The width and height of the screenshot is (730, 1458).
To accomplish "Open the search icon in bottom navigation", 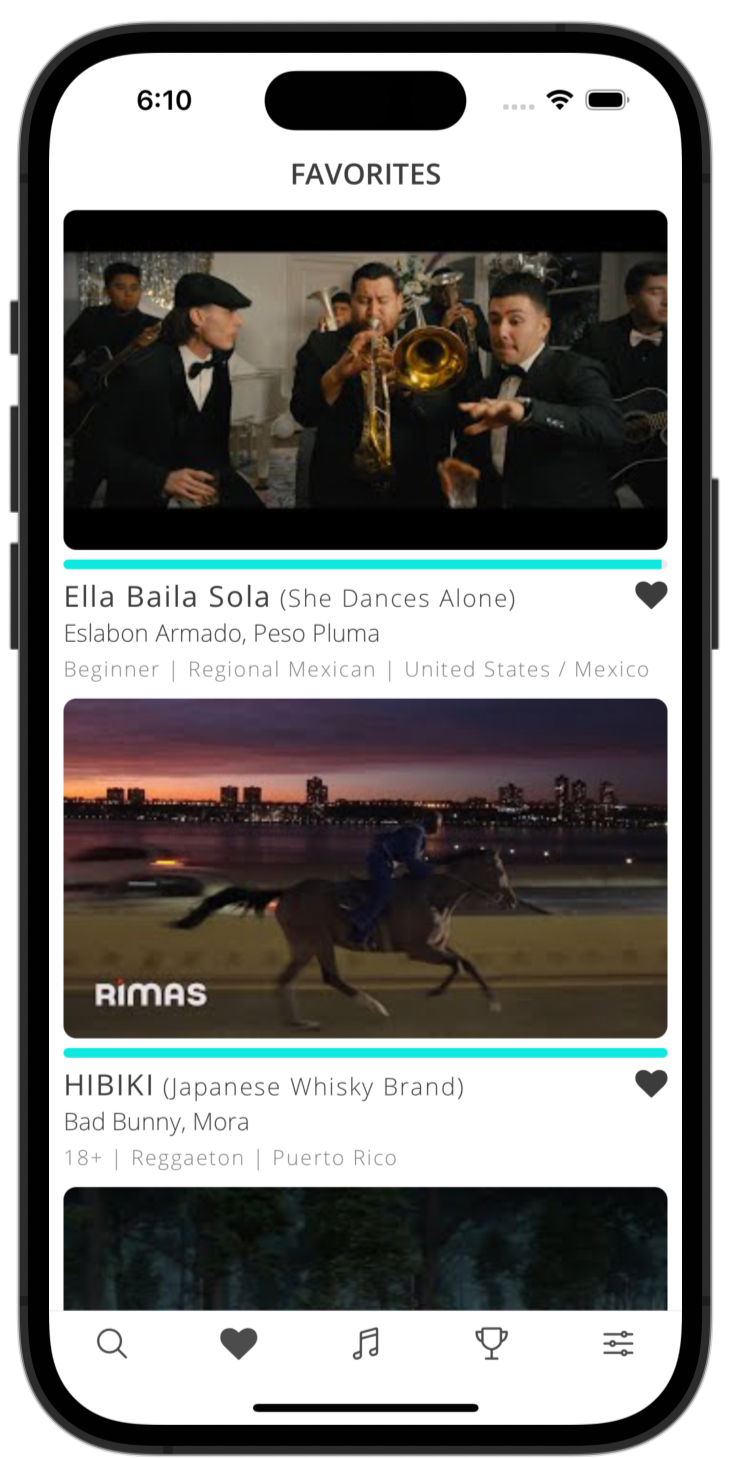I will click(x=112, y=1344).
